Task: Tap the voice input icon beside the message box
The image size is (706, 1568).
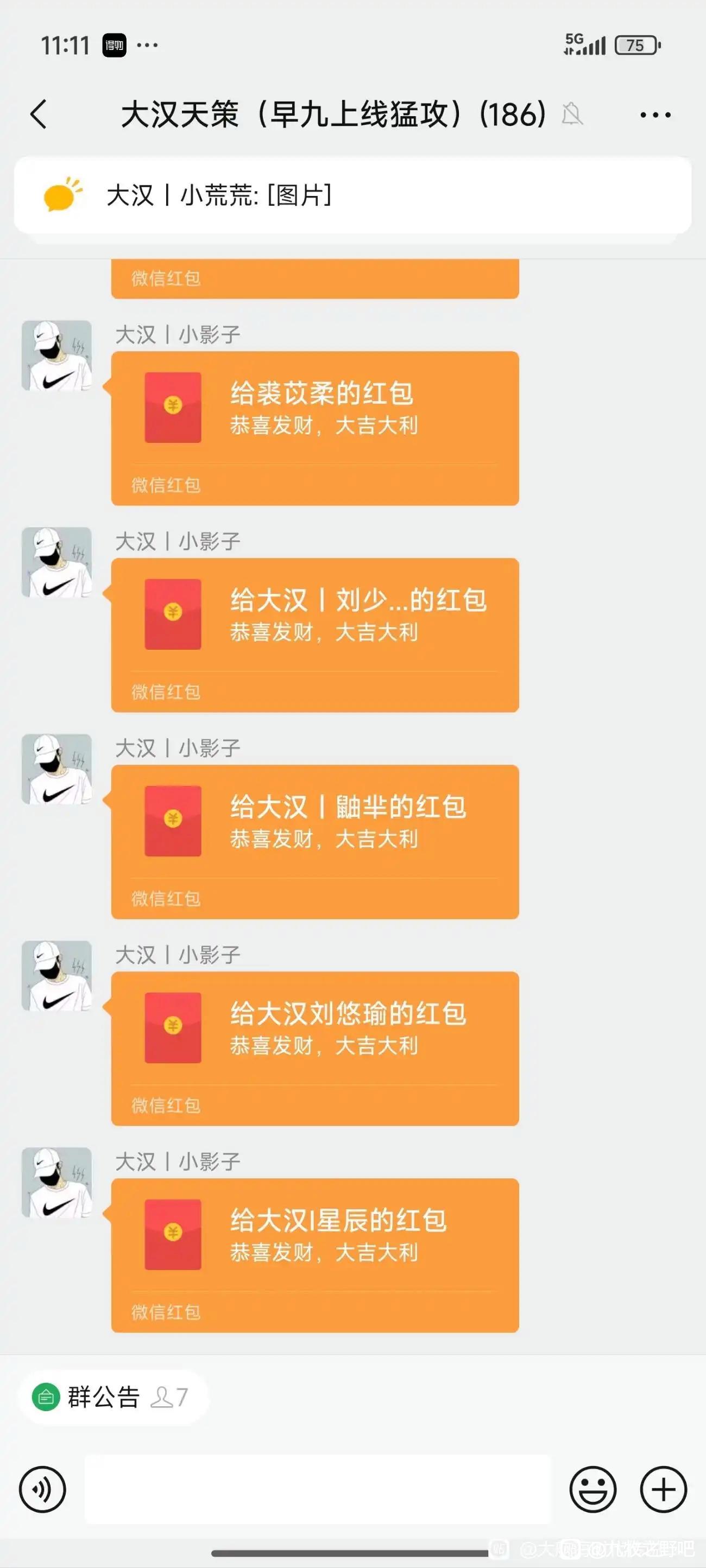Action: tap(43, 1489)
